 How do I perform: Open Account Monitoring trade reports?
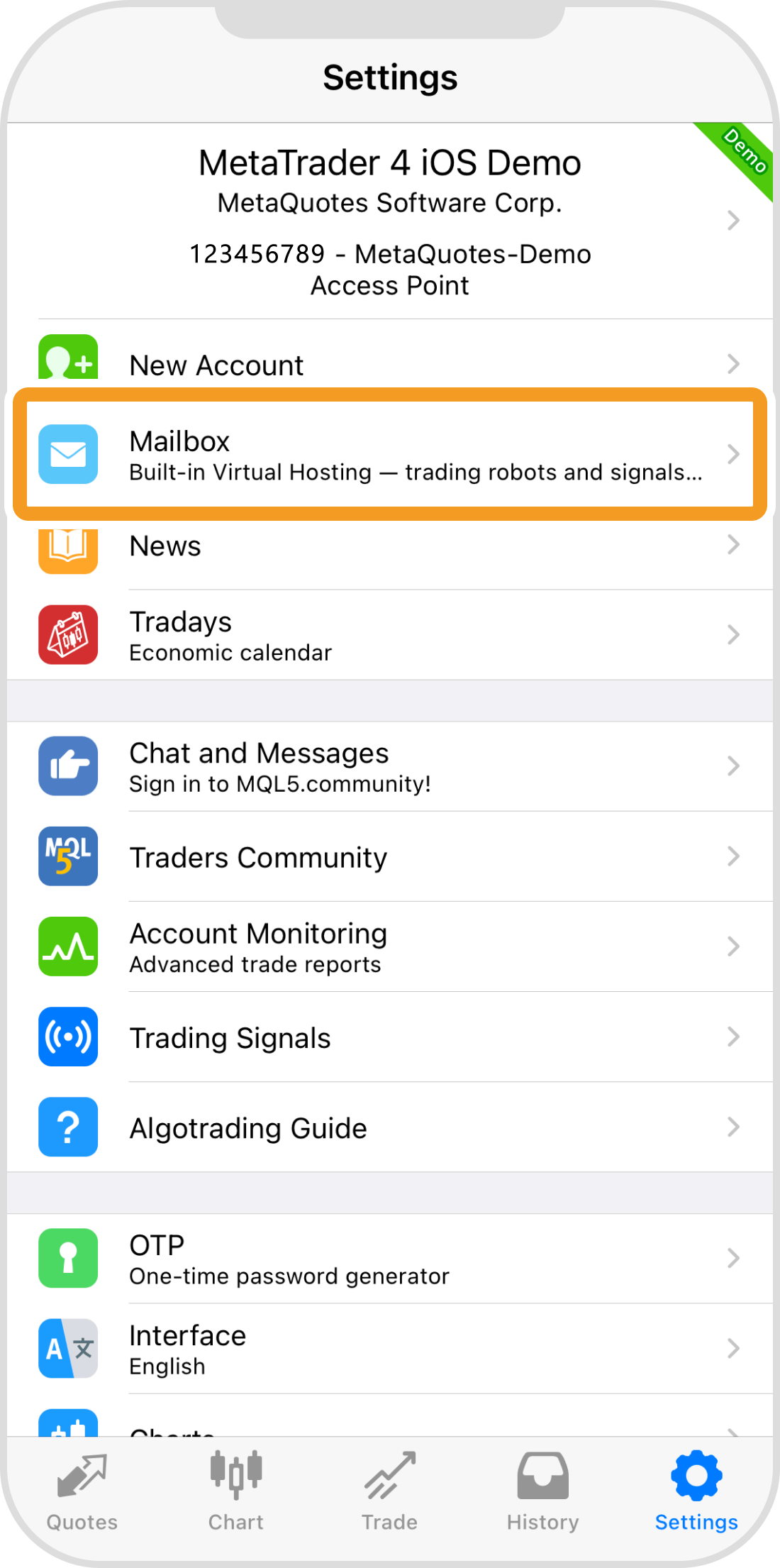click(x=390, y=947)
